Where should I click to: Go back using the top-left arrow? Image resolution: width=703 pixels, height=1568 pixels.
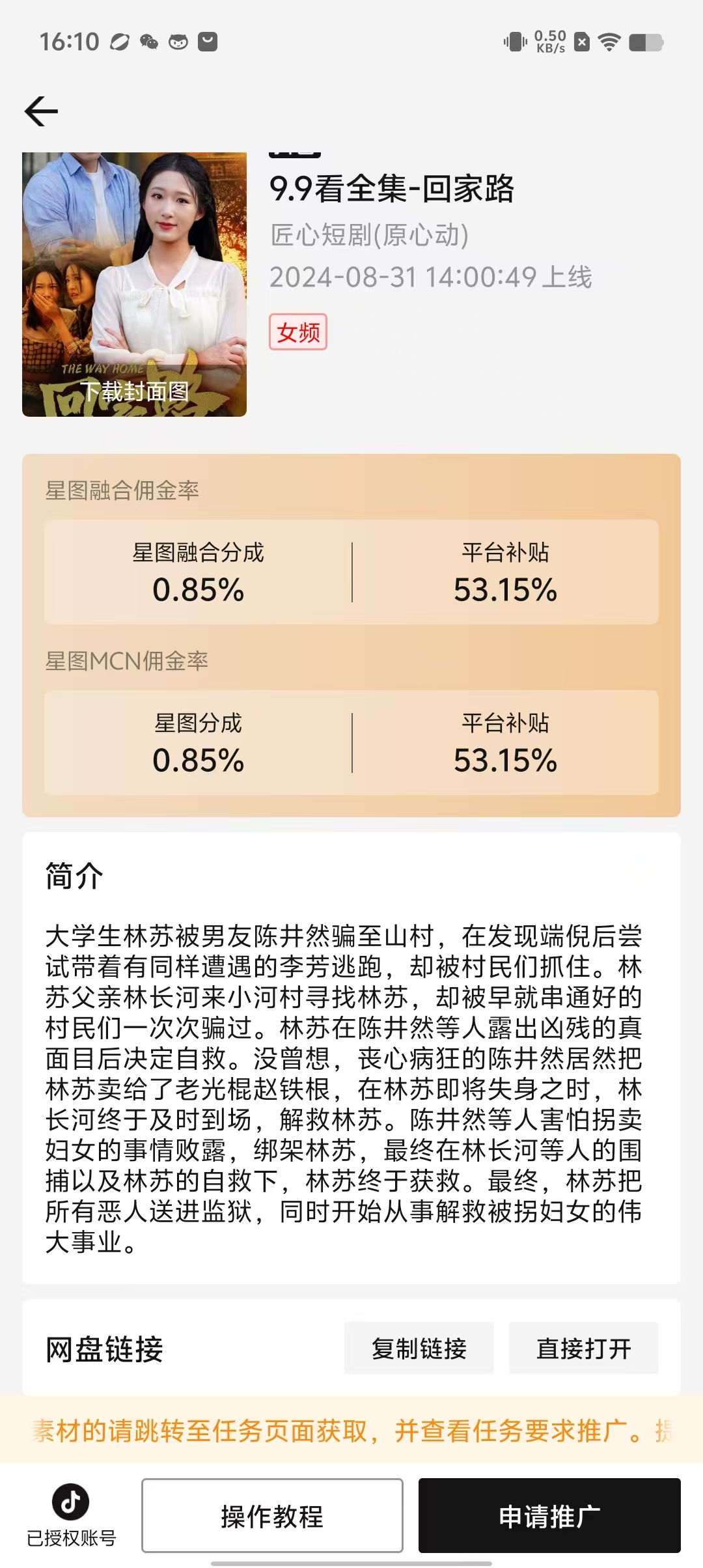pos(41,111)
